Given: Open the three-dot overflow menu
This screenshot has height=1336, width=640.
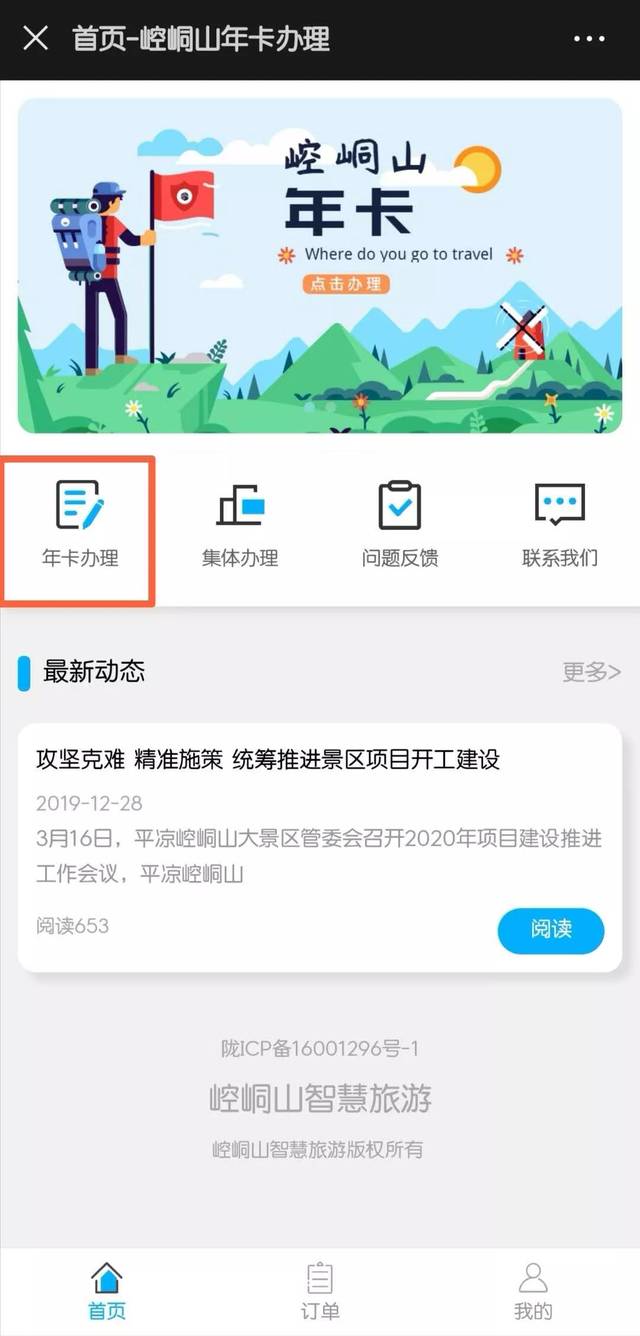Looking at the screenshot, I should (589, 39).
